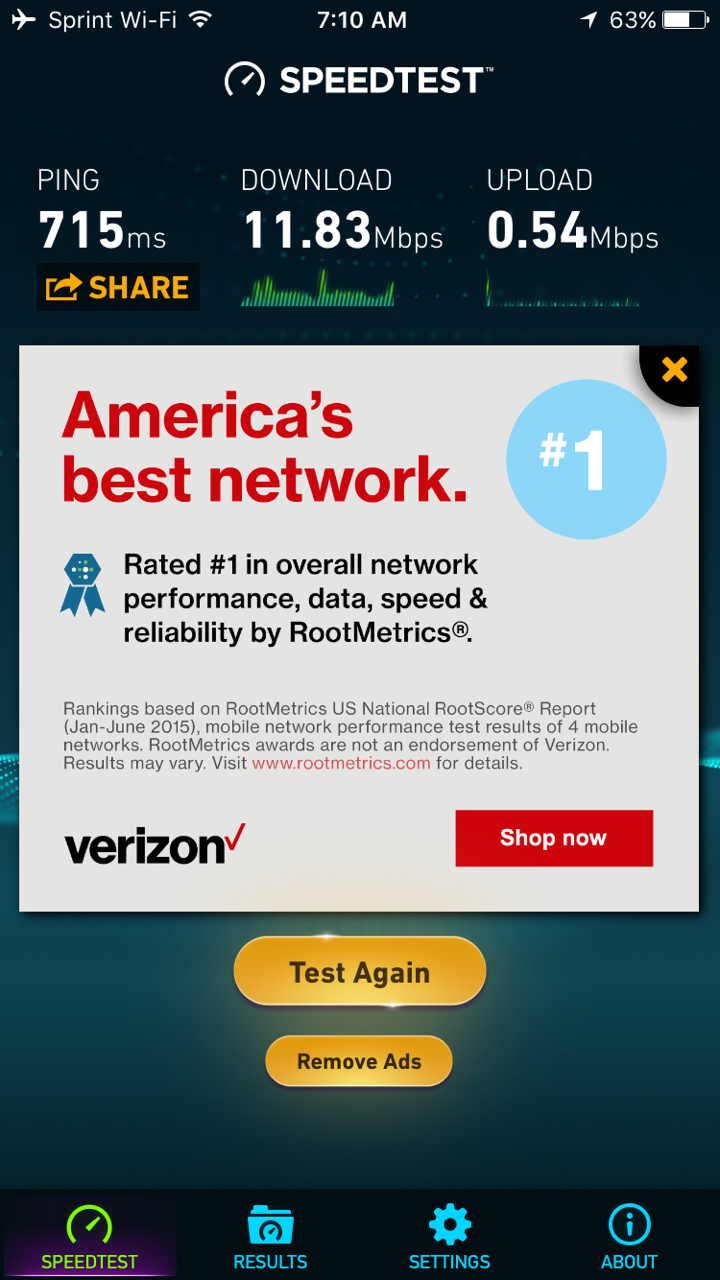Switch to the Results tab
This screenshot has width=720, height=1280.
270,1236
